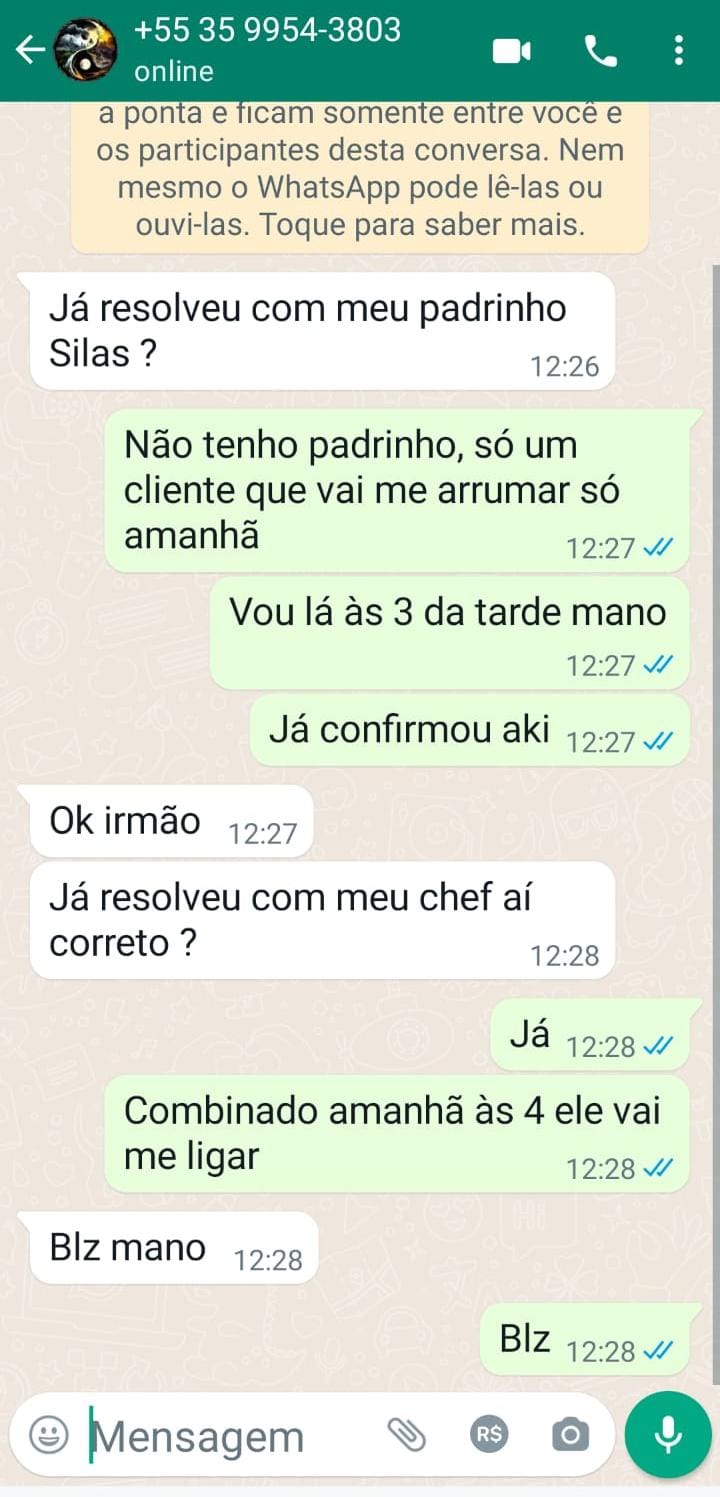Open contact info for +55 35 9954-3803
Viewport: 720px width, 1497px height.
click(x=267, y=48)
